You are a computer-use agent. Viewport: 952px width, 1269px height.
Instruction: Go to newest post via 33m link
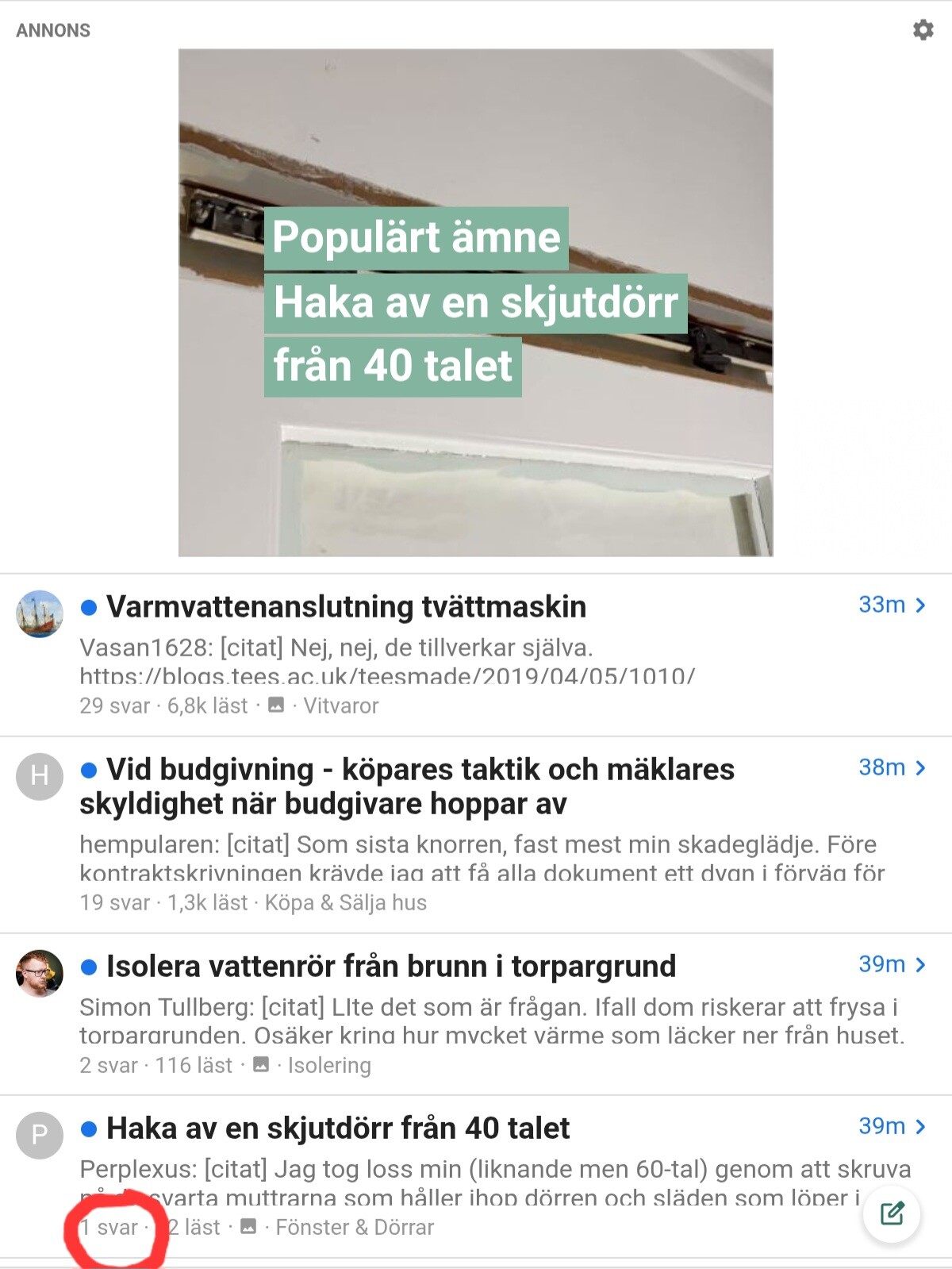click(891, 605)
